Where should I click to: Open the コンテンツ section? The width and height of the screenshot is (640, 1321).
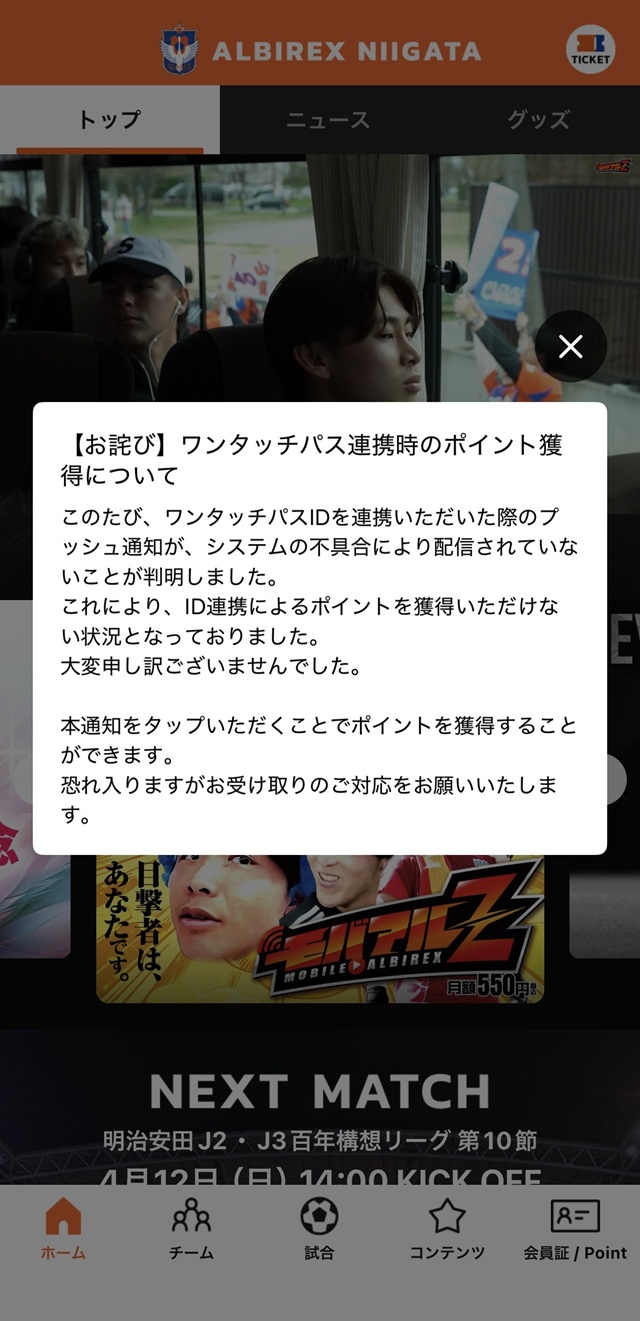tap(447, 1228)
